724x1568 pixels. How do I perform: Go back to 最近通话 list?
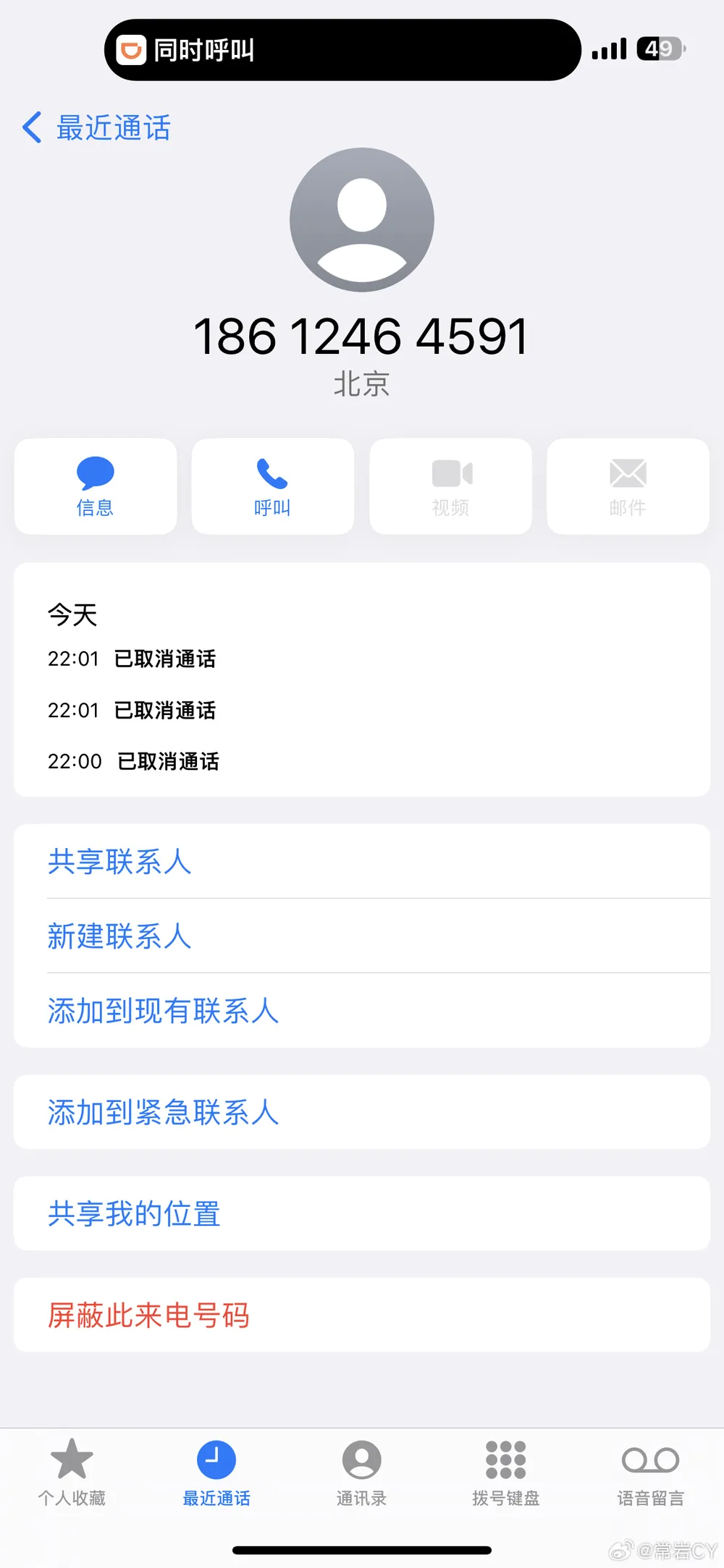point(96,128)
